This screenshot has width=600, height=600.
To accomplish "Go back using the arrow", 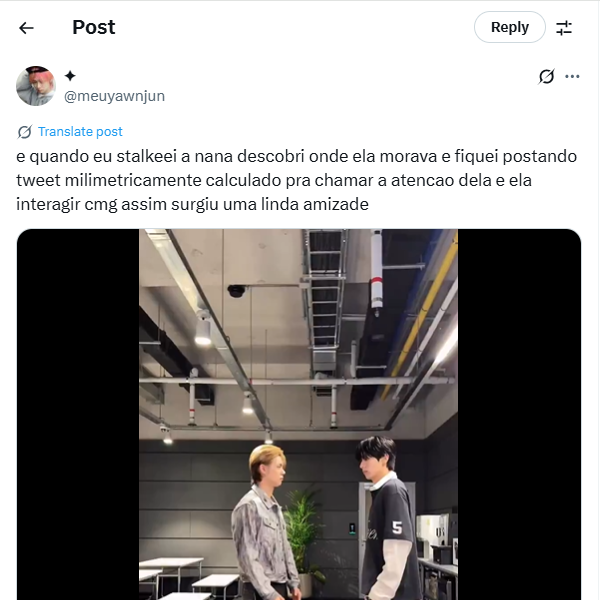I will pos(27,28).
